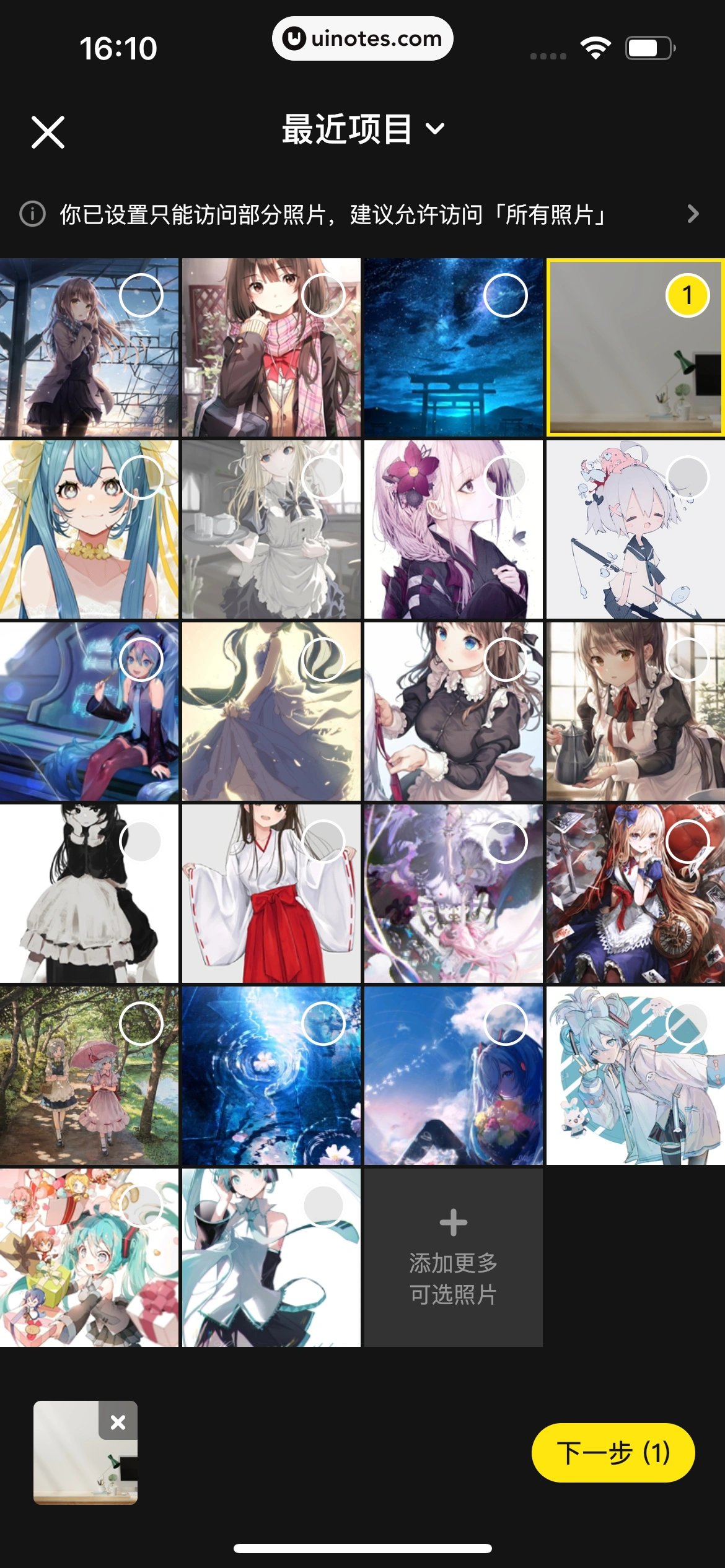
Task: Open the chibi girl with fishing rod image
Action: pyautogui.click(x=635, y=529)
